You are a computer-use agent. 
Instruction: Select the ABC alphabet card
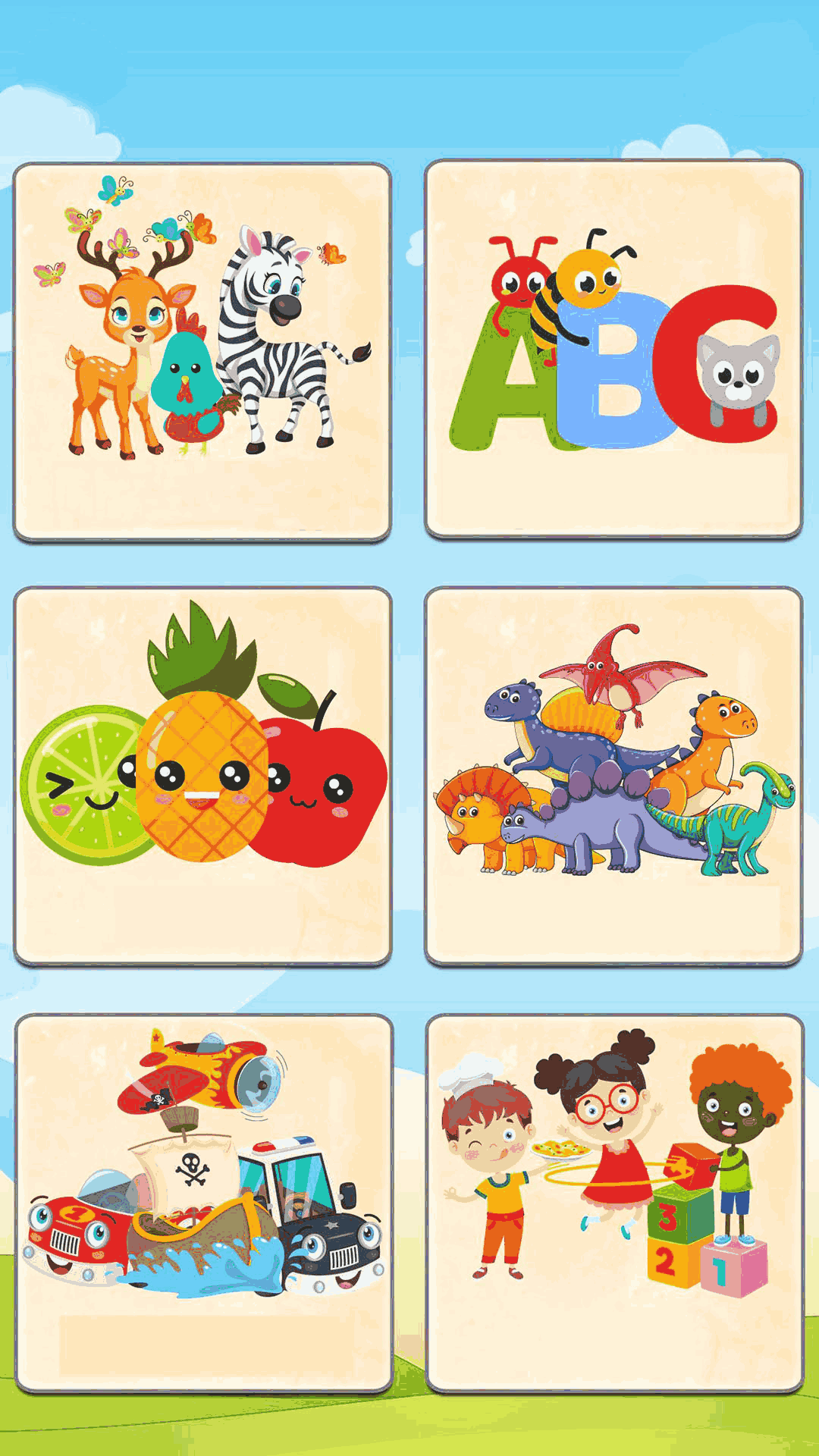click(613, 349)
